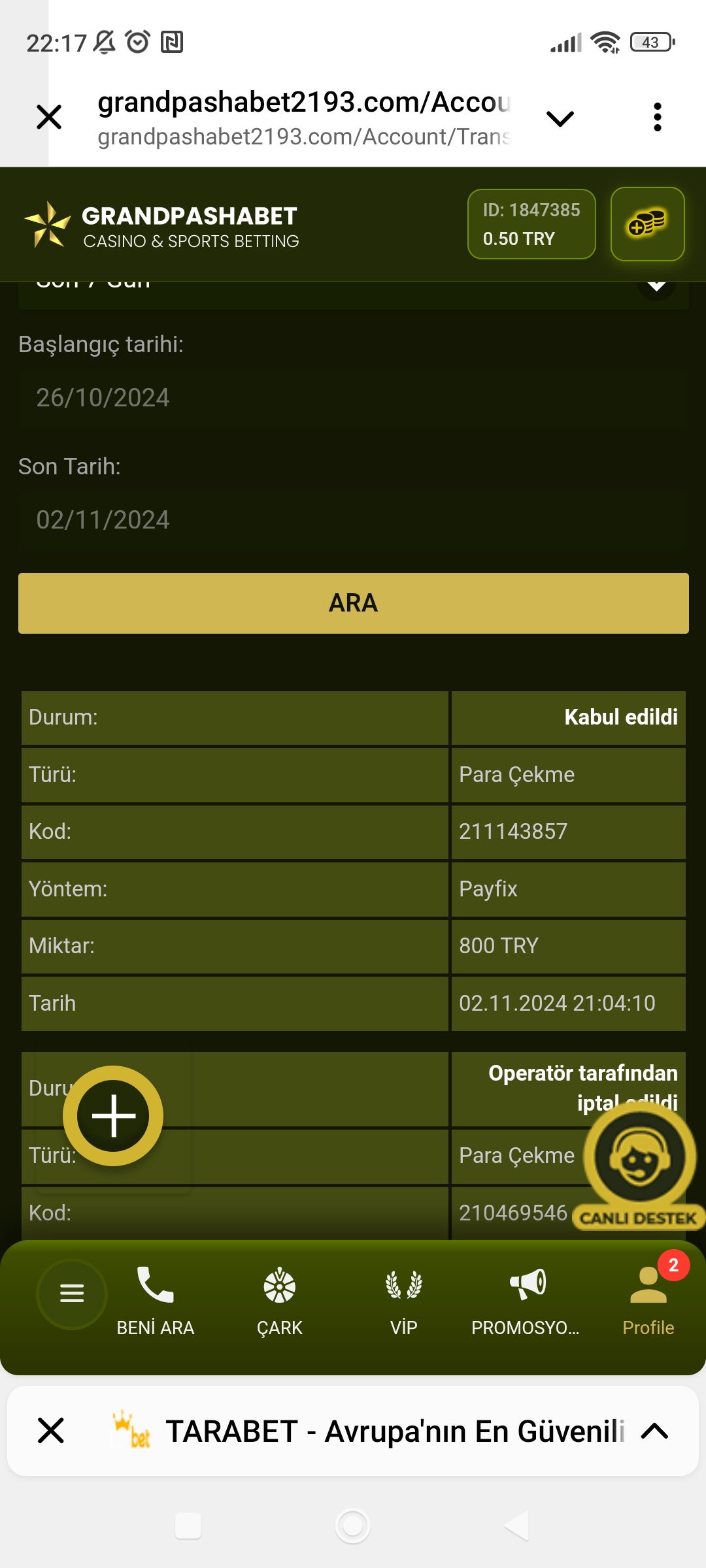
Task: Tap the ARA search button
Action: pos(353,603)
